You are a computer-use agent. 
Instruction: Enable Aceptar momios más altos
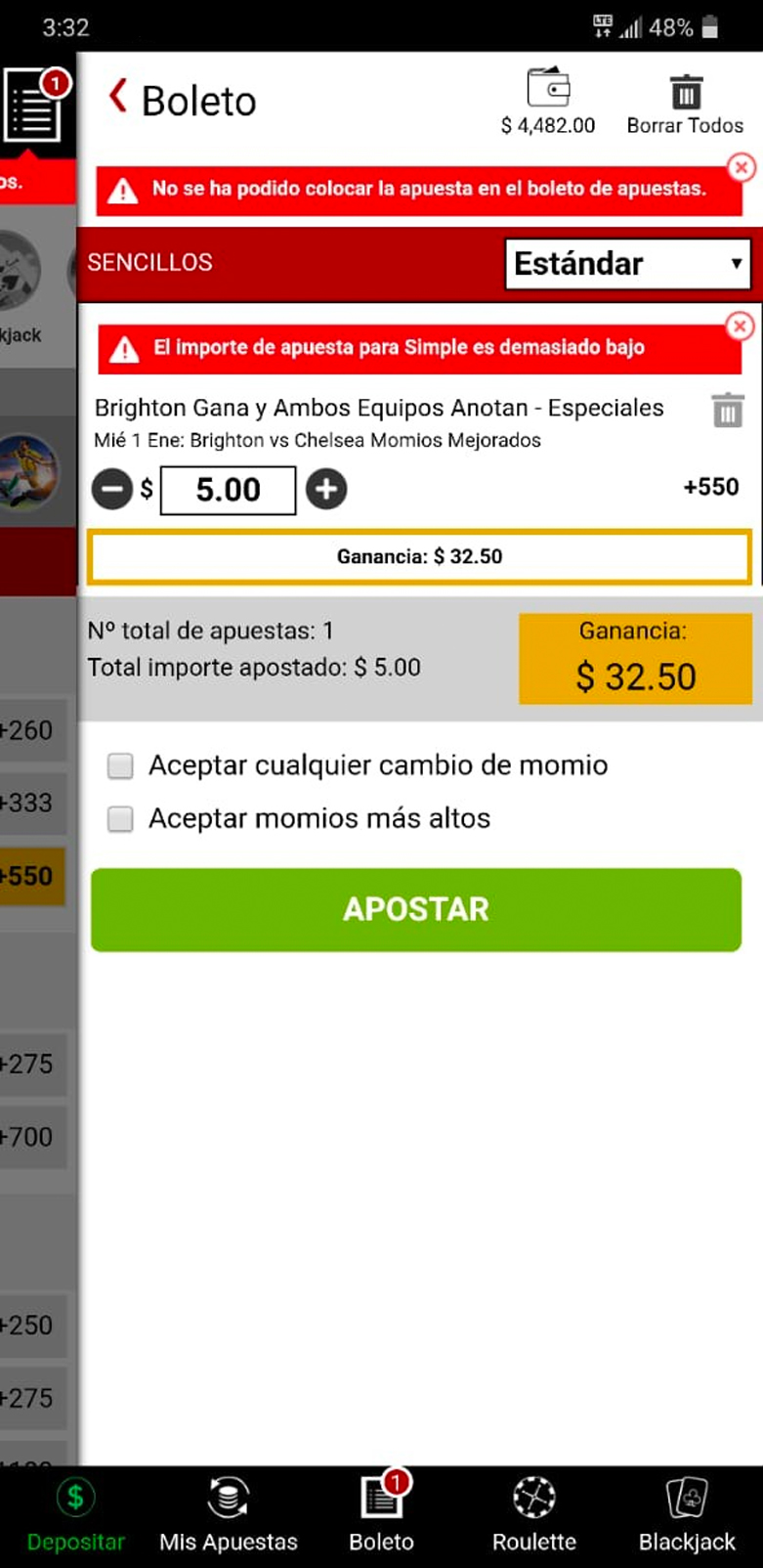120,818
